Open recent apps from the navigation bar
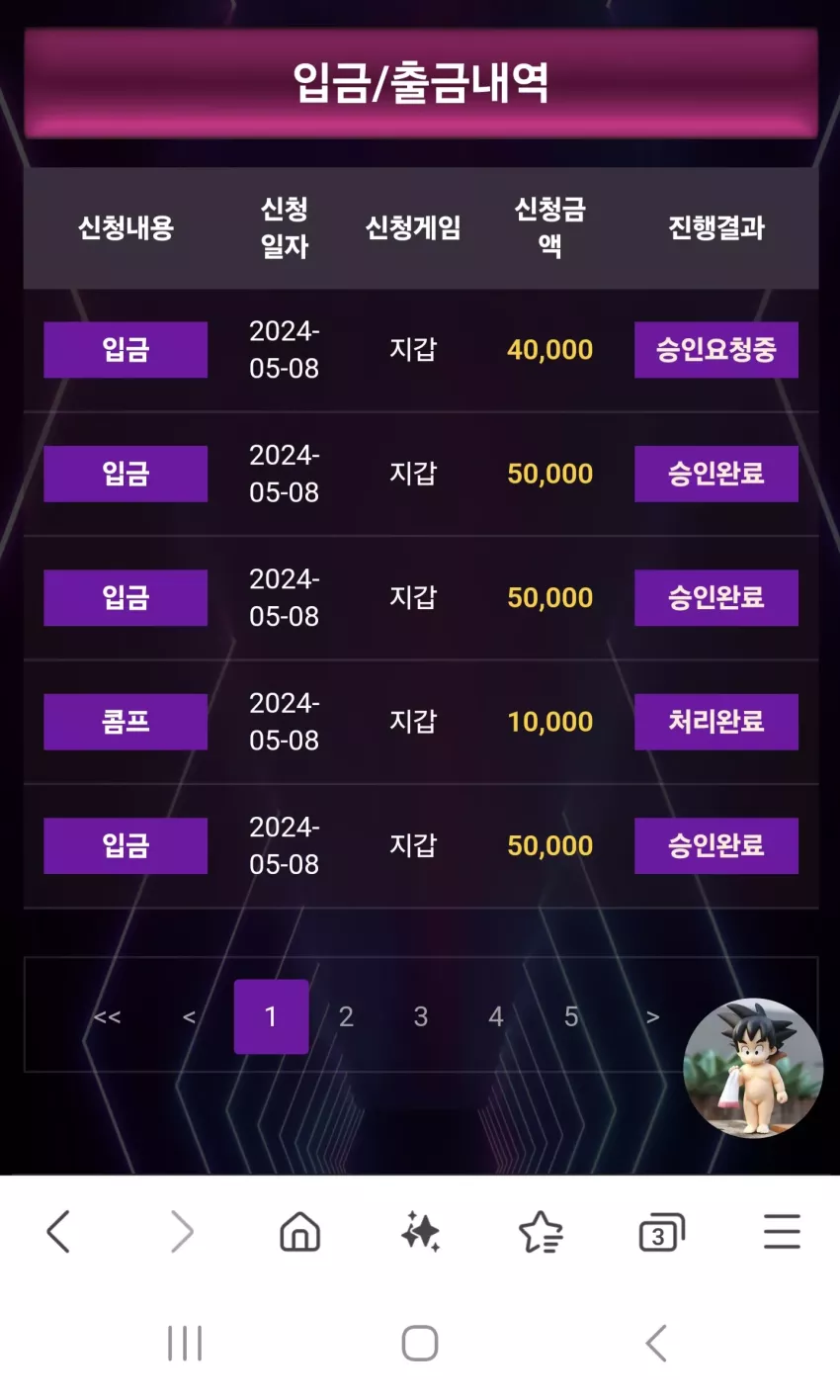840x1400 pixels. point(185,1344)
